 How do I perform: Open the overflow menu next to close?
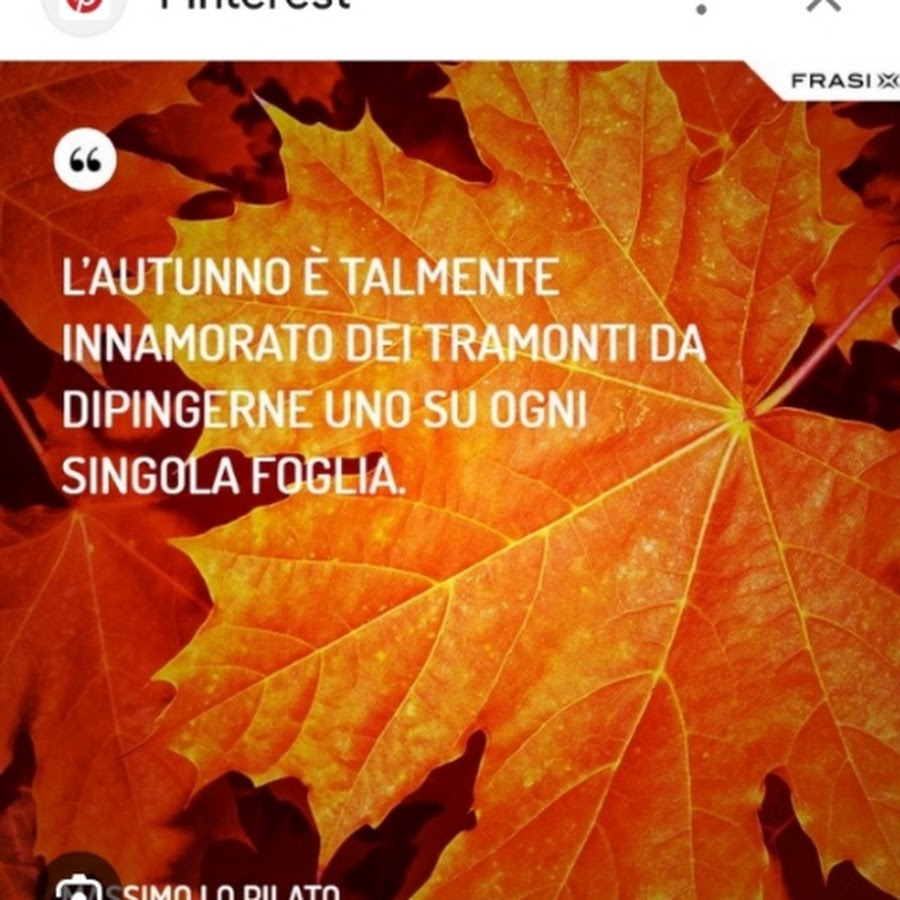click(702, 7)
